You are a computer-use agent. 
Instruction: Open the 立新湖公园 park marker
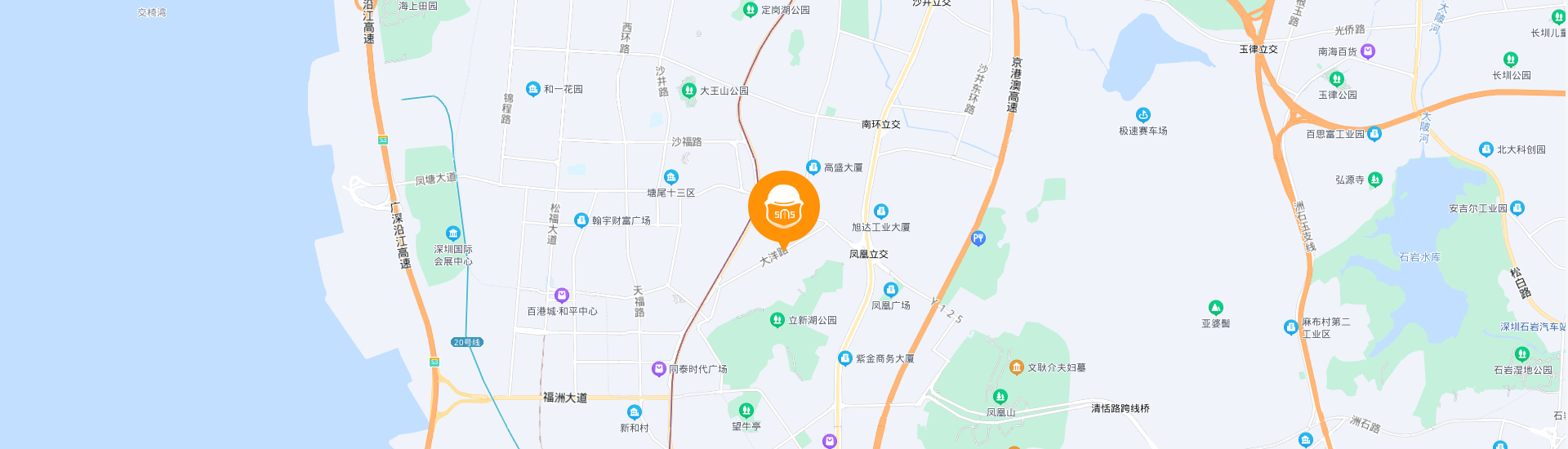777,320
